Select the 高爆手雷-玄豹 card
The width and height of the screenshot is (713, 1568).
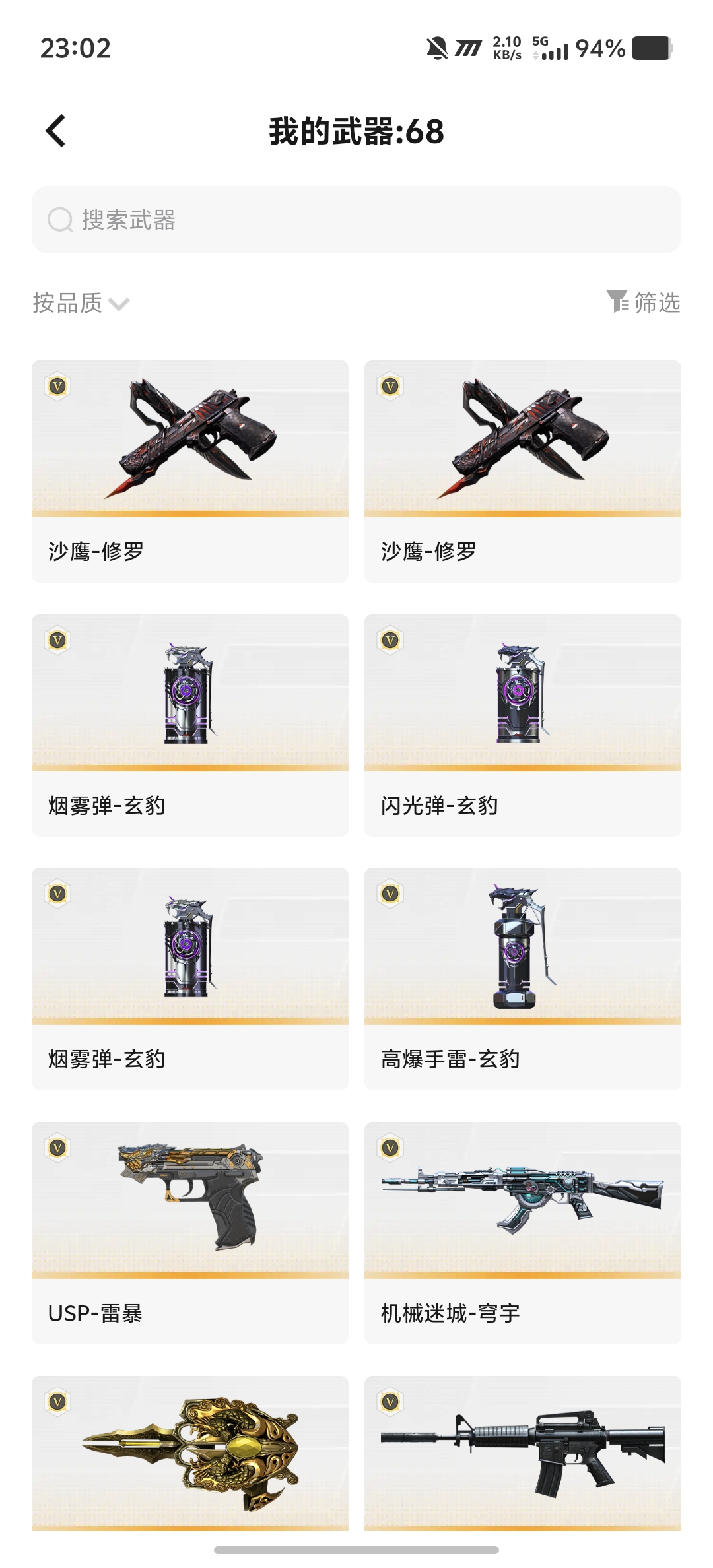pos(522,978)
